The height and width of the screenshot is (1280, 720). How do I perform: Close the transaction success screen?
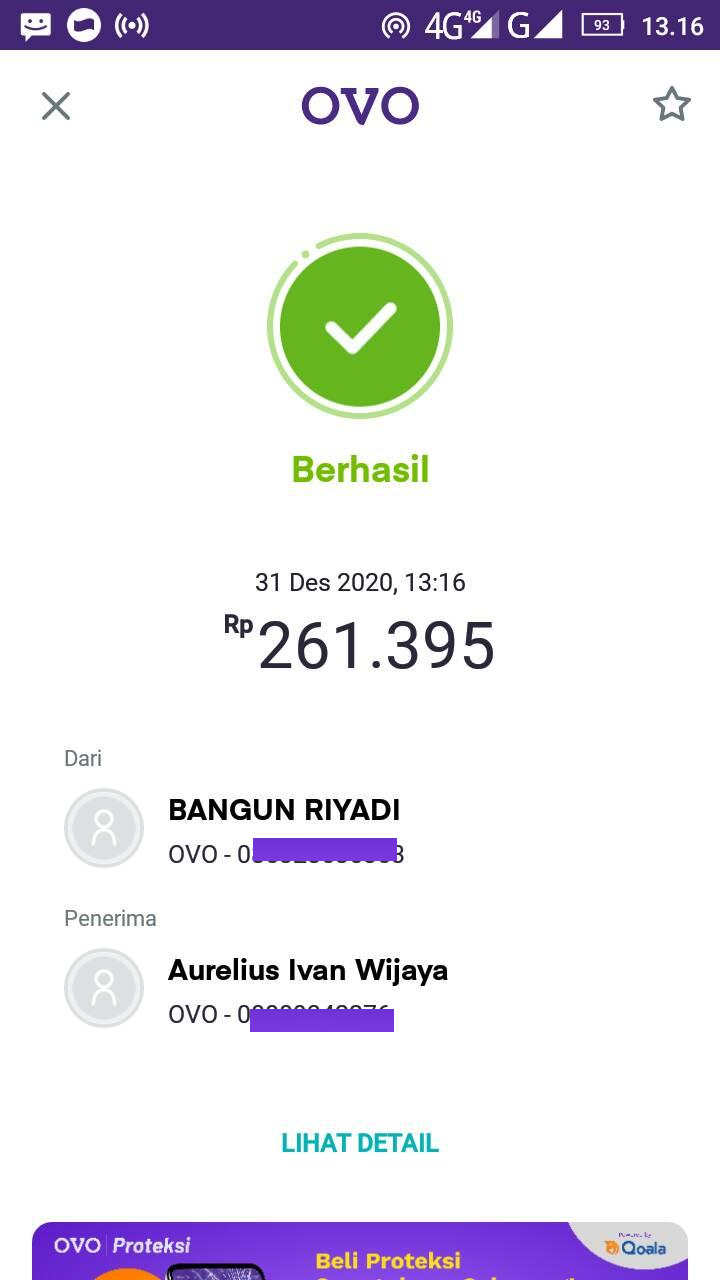pos(56,106)
